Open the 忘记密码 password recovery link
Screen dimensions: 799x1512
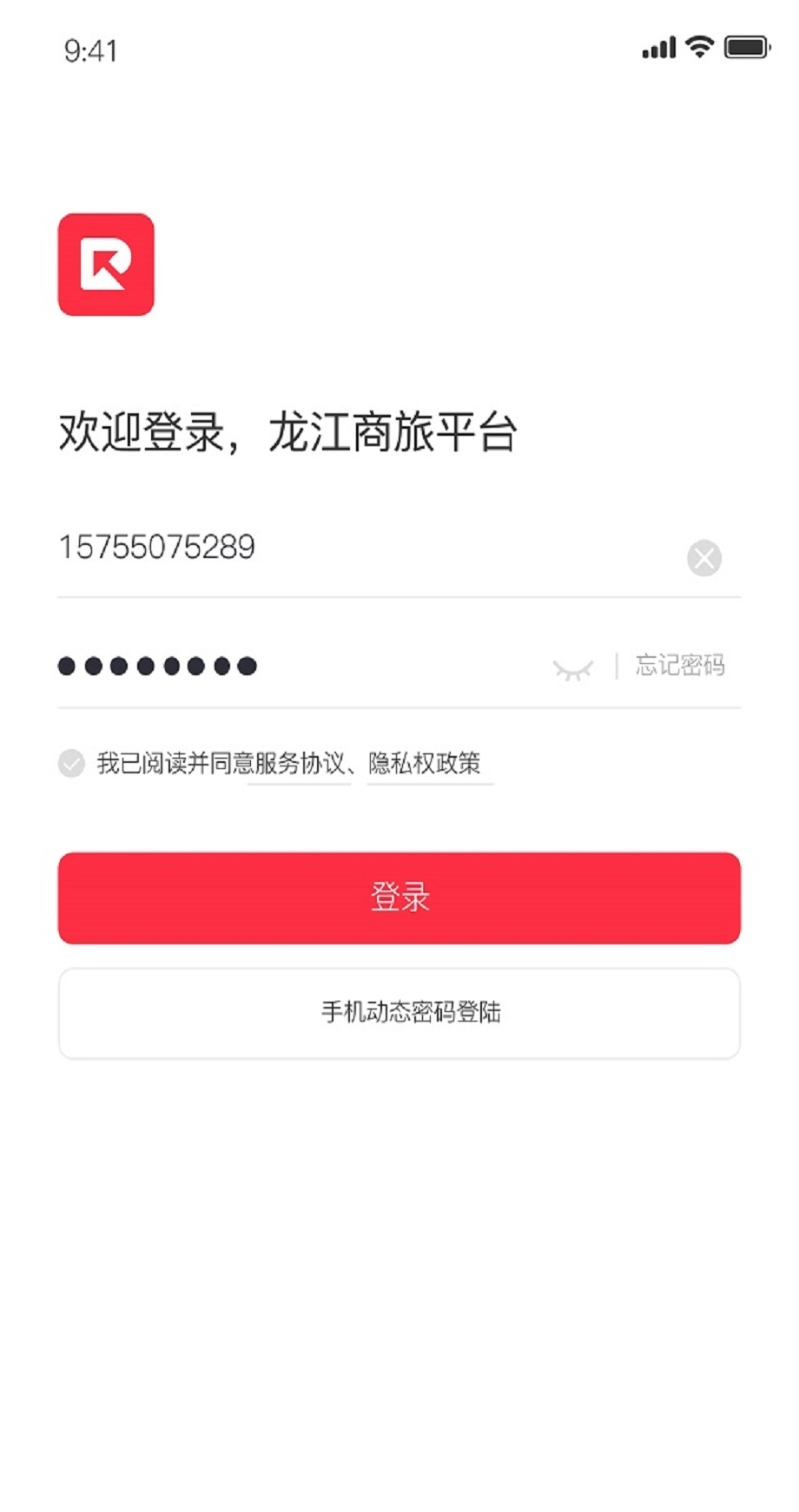click(681, 667)
